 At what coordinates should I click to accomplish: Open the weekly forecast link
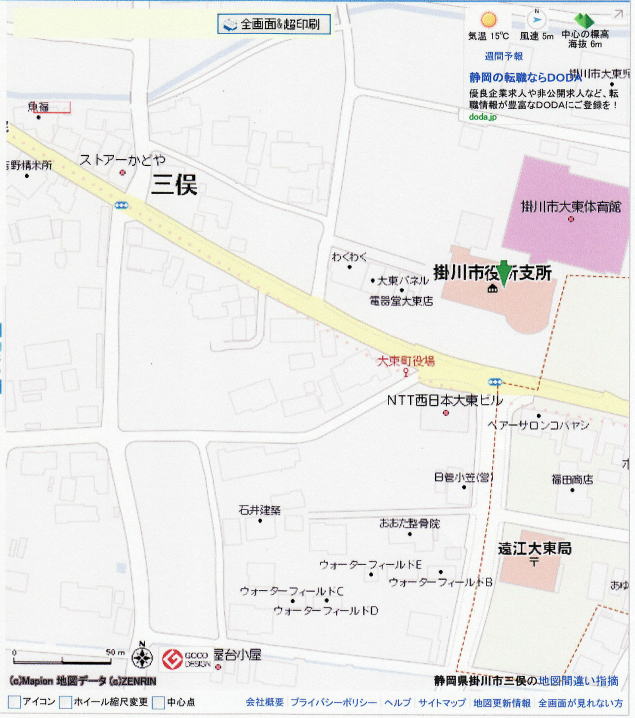point(503,57)
